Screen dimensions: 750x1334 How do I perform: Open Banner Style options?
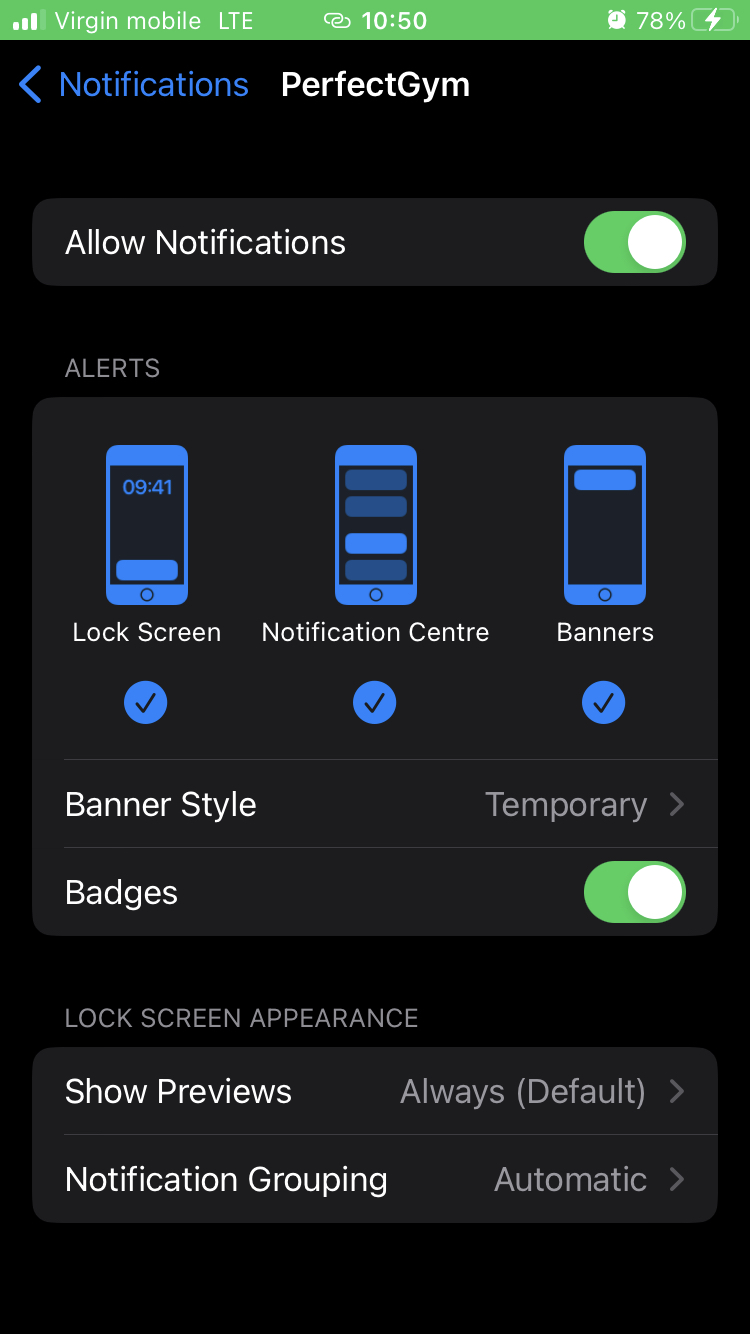click(x=375, y=804)
